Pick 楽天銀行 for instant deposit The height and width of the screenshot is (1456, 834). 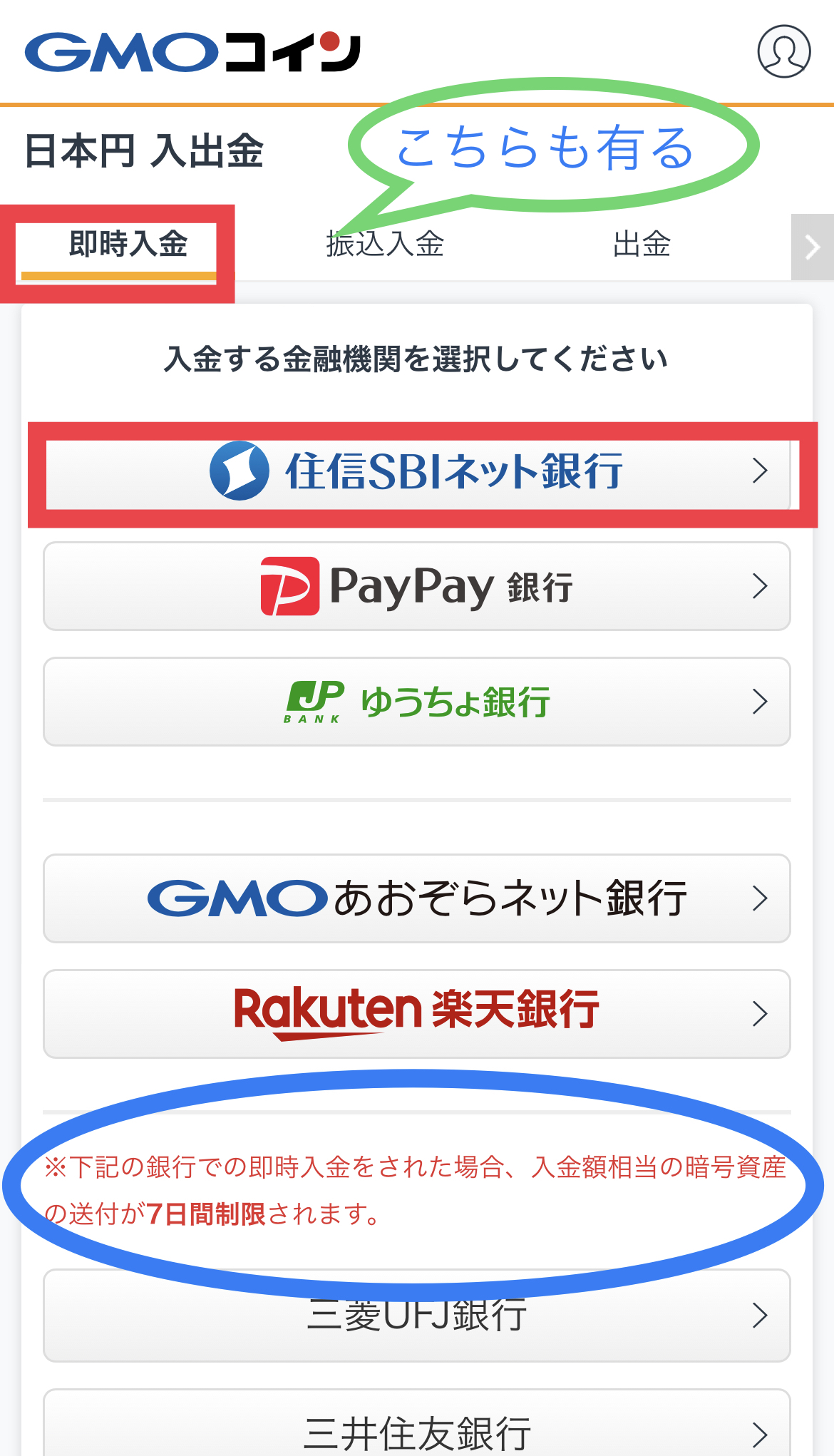click(x=417, y=1014)
